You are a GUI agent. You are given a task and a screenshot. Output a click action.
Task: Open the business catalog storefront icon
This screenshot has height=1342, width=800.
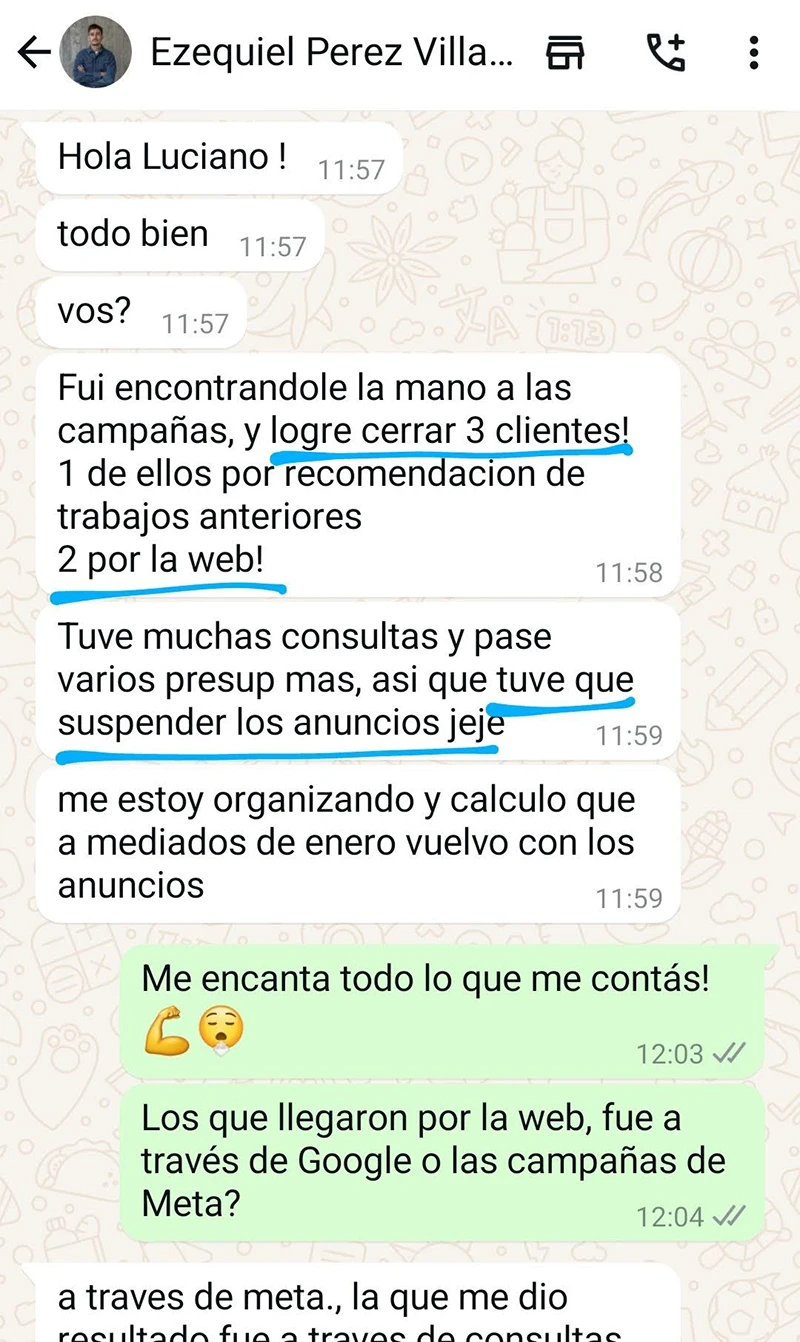(565, 53)
